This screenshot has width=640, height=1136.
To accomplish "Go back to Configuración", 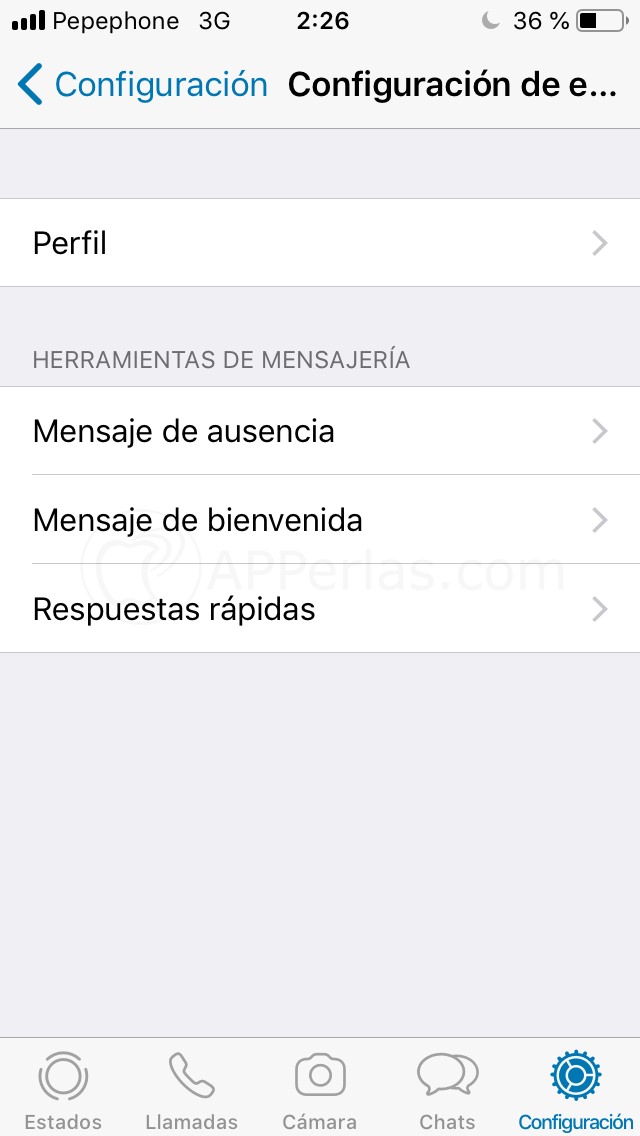I will [x=142, y=85].
